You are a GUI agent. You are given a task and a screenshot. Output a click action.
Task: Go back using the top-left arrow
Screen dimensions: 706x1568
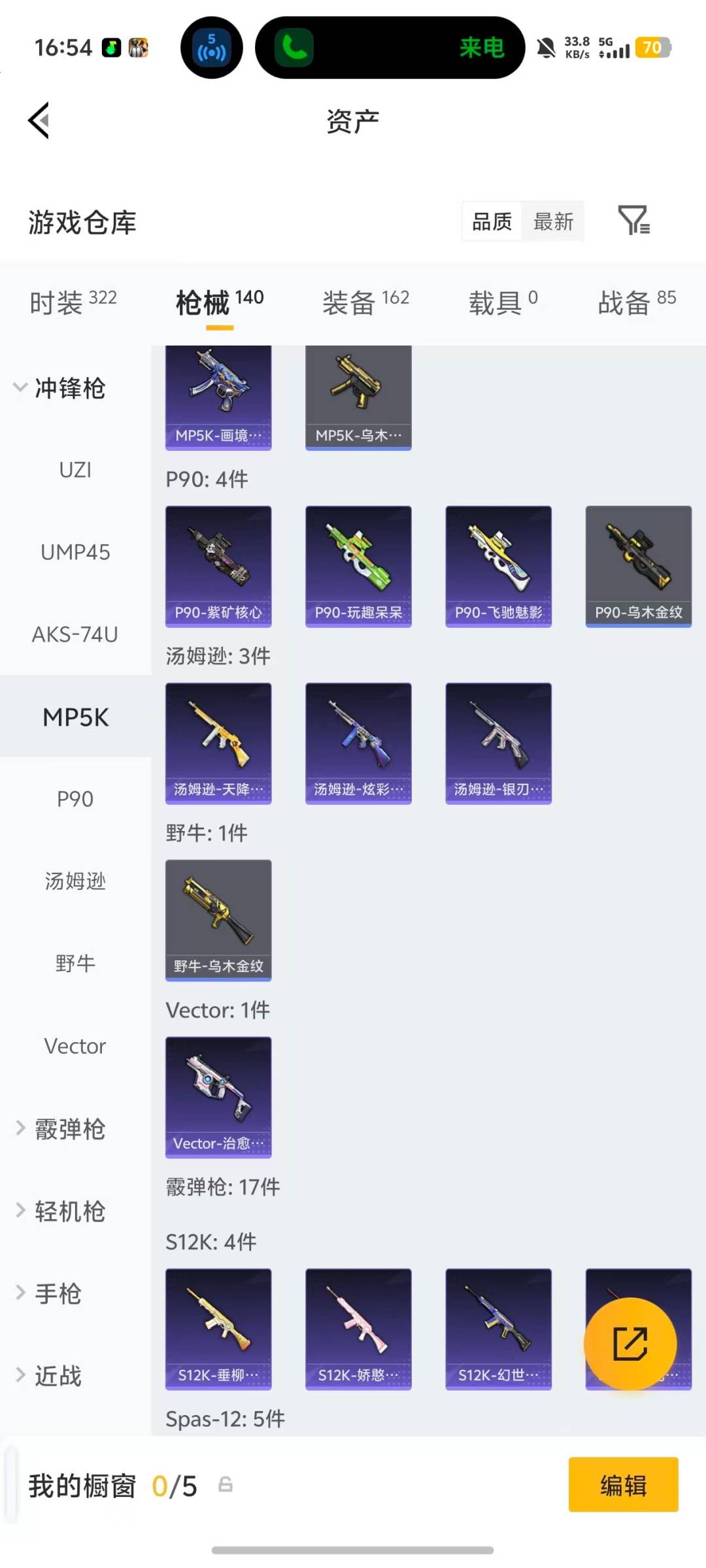(39, 121)
